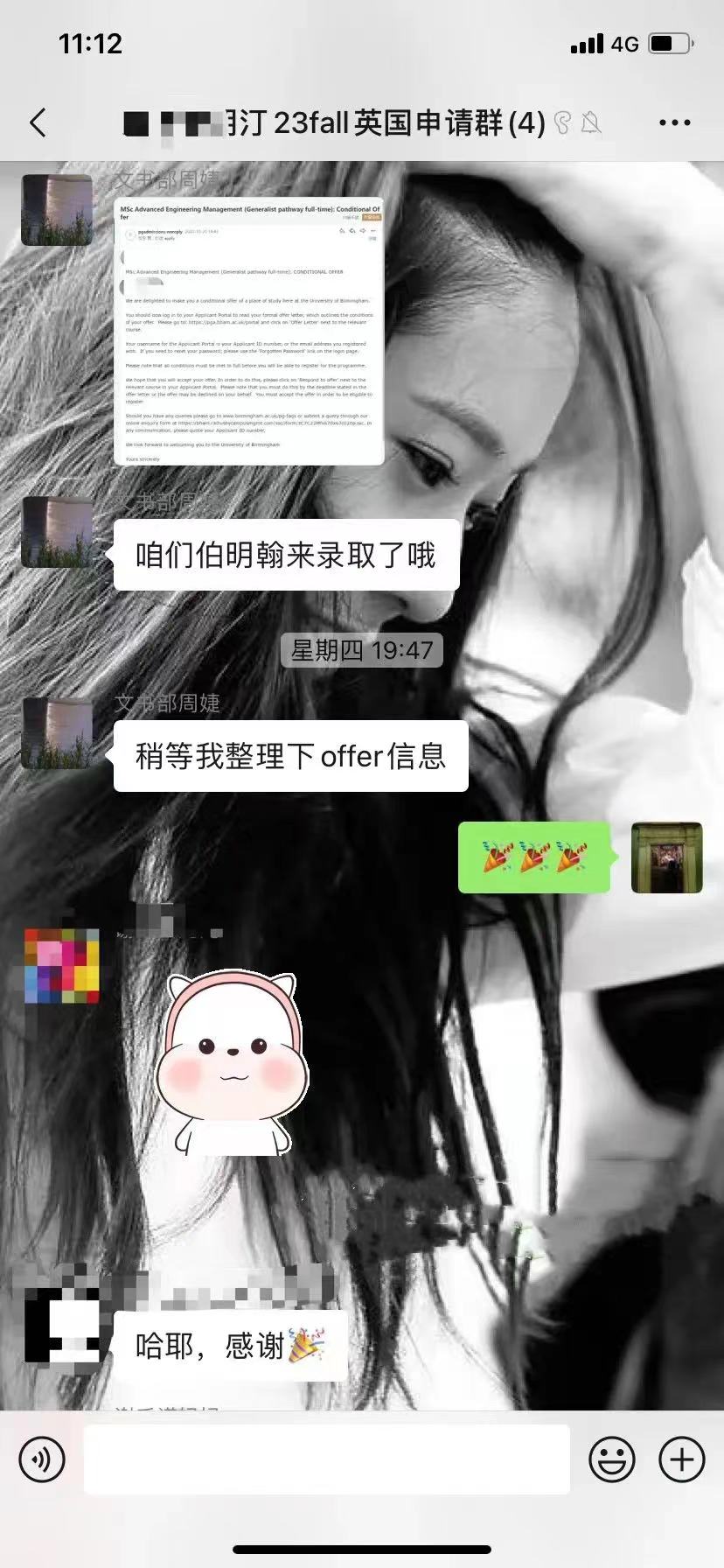The image size is (724, 1568).
Task: Go back to the chat list
Action: click(38, 122)
